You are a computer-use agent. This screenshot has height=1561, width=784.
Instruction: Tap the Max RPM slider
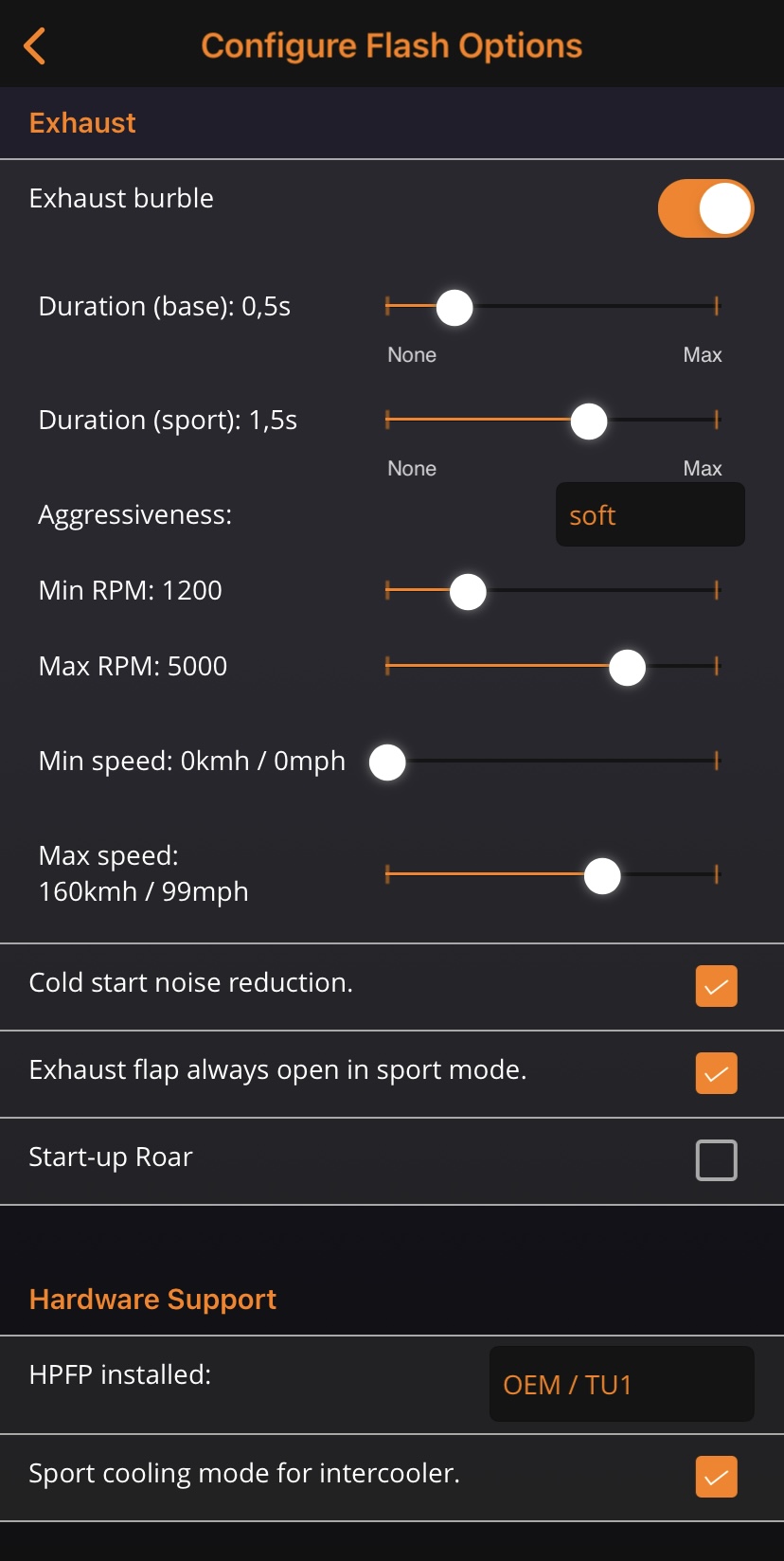coord(552,667)
